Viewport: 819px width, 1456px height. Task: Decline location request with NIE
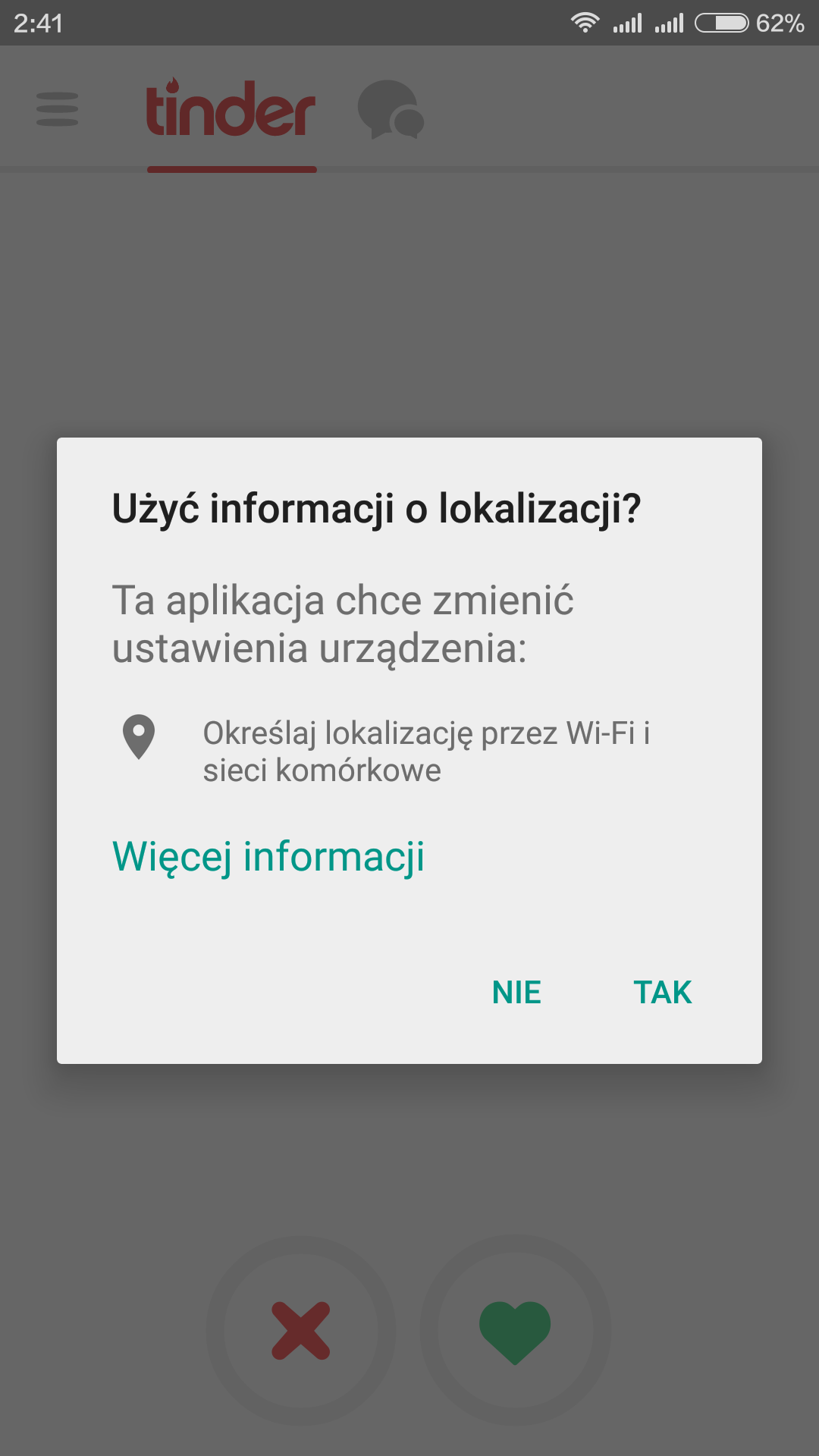(516, 992)
